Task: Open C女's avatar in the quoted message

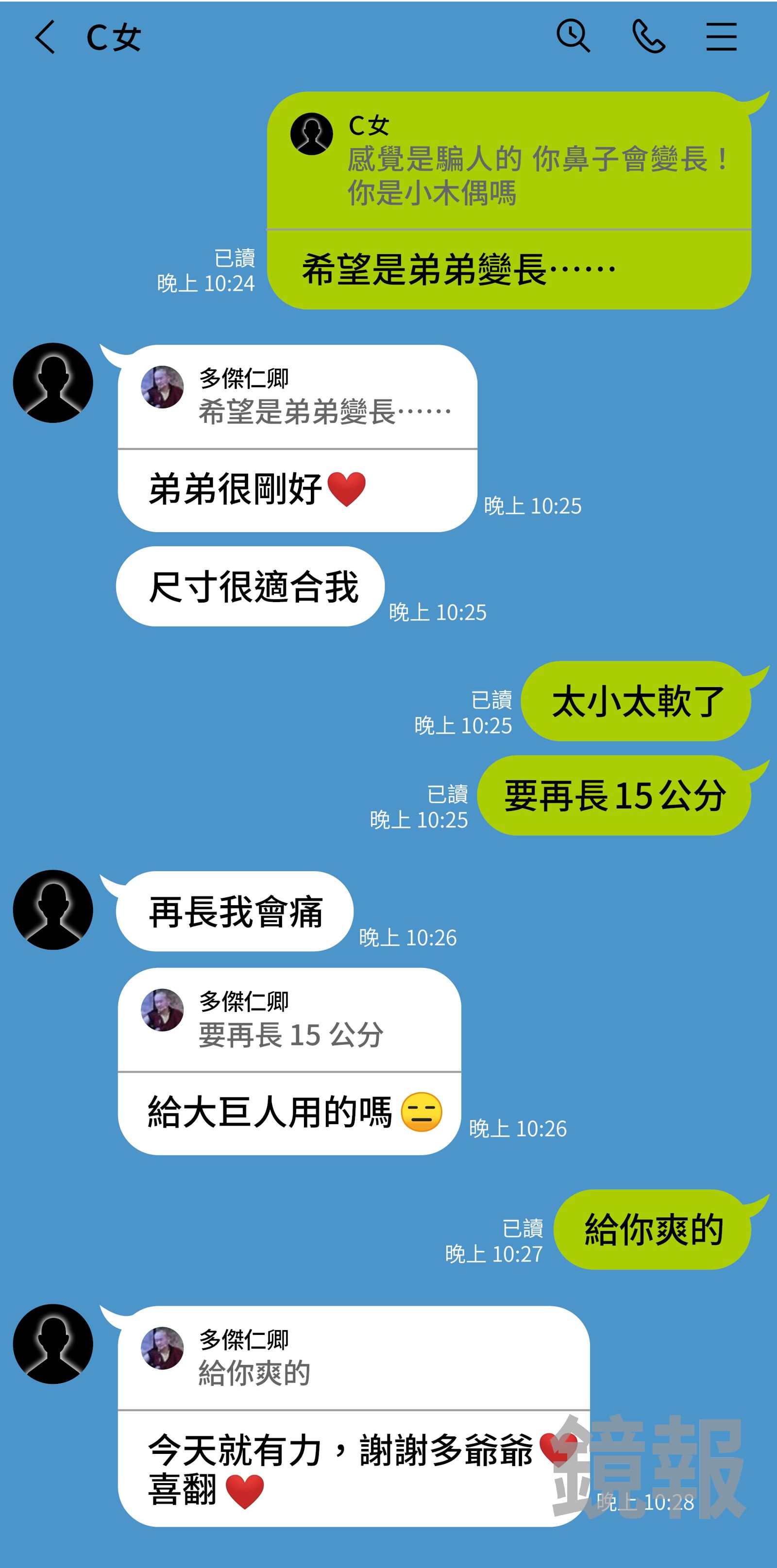Action: (312, 133)
